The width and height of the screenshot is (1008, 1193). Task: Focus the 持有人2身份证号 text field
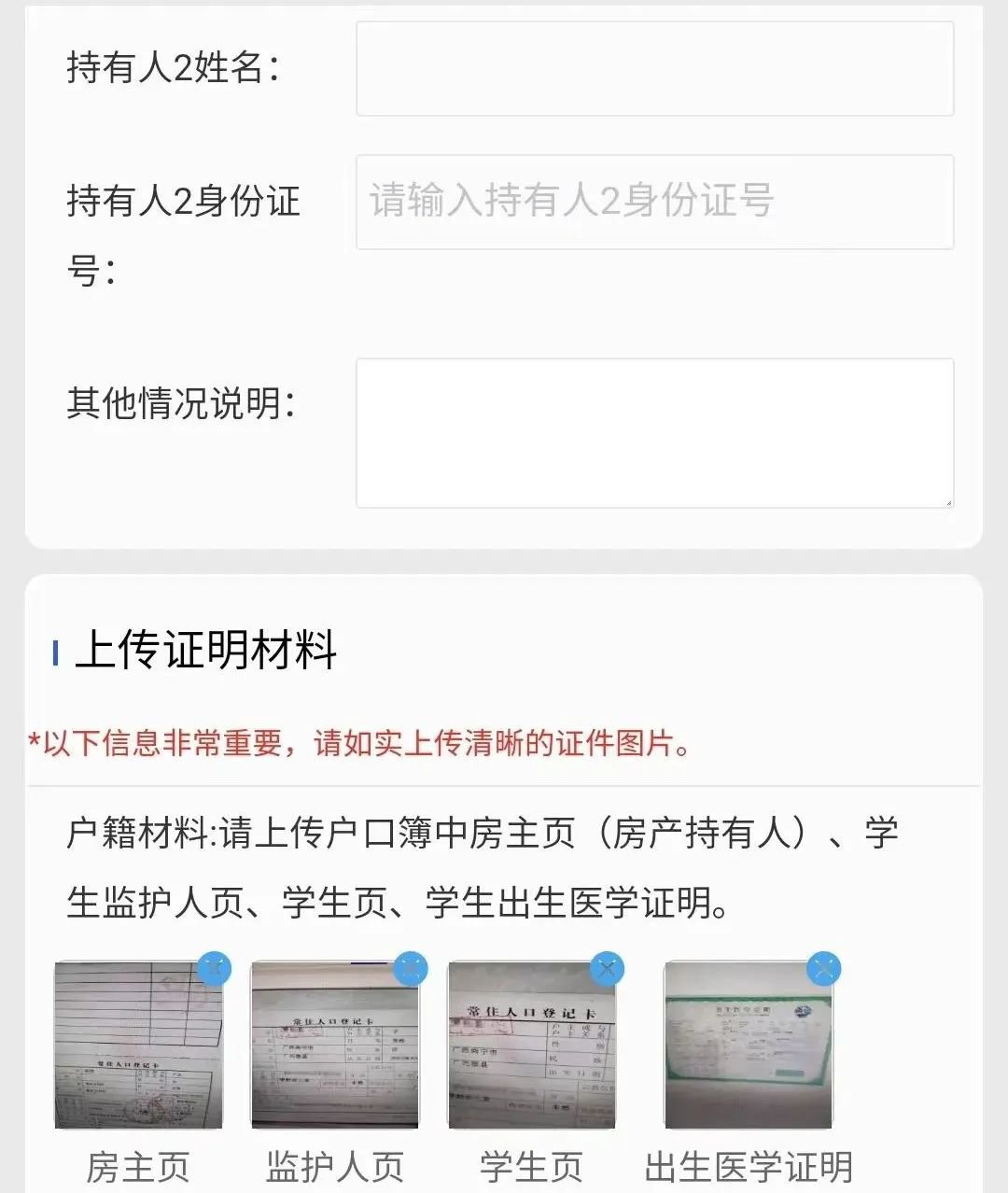point(654,202)
